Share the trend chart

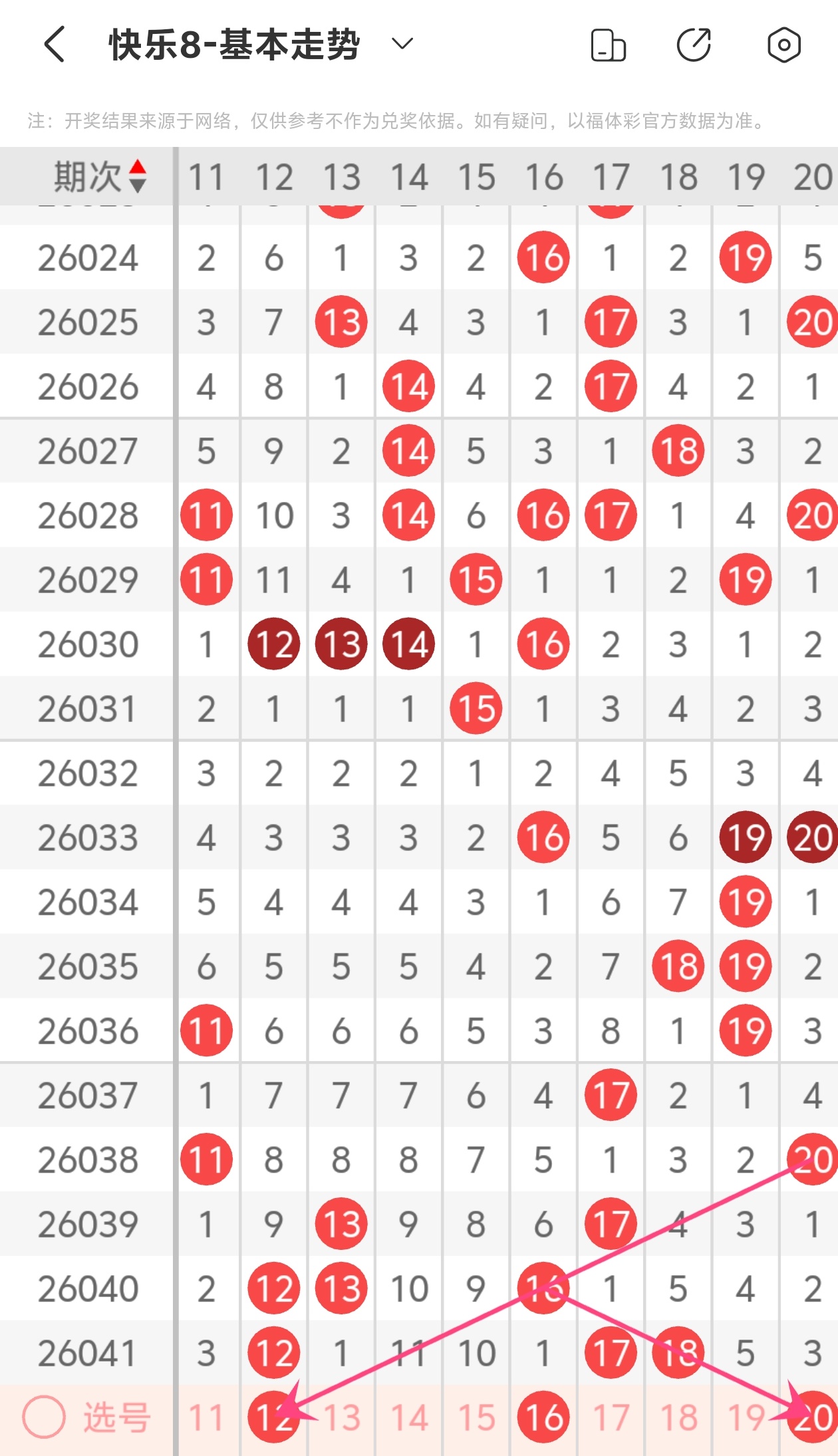coord(694,45)
